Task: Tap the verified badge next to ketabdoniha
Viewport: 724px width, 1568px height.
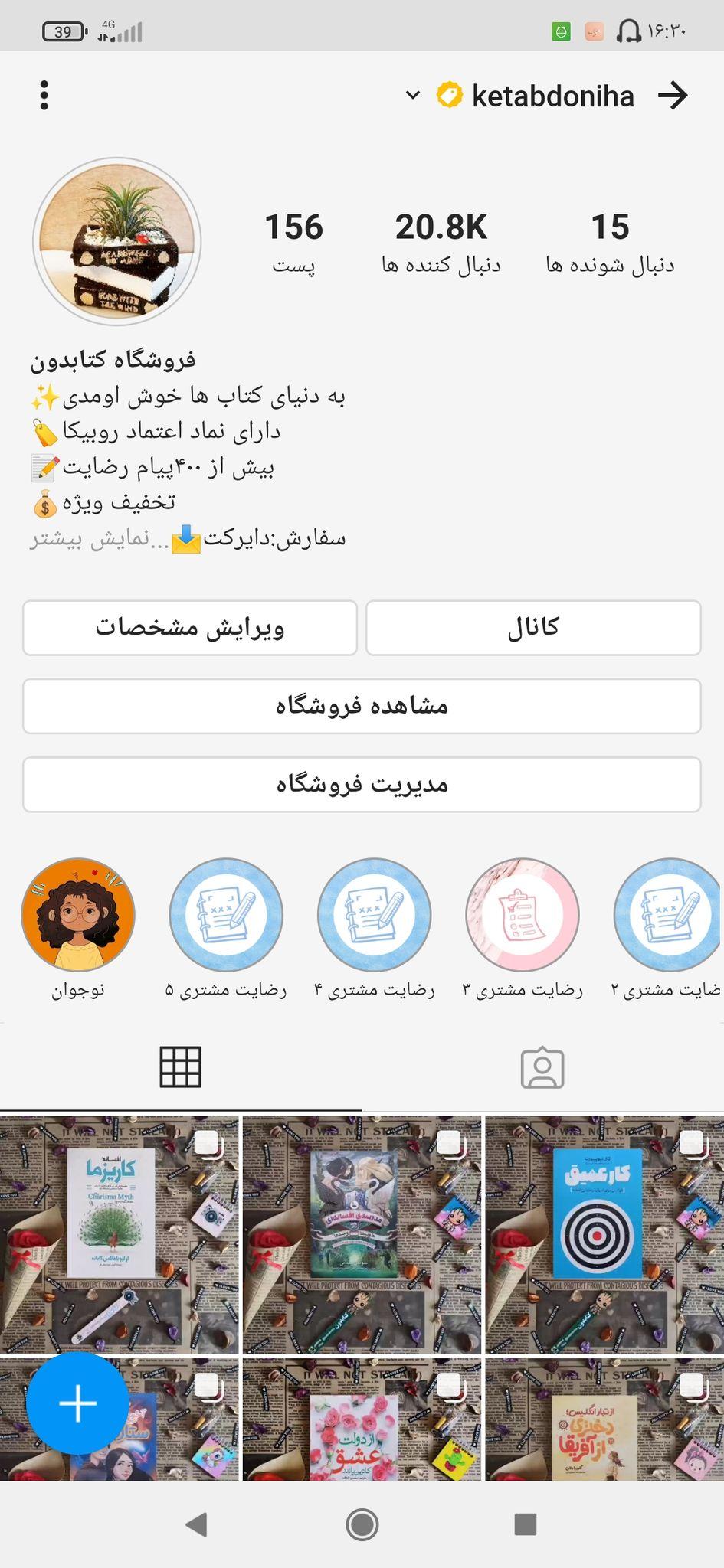Action: (449, 95)
